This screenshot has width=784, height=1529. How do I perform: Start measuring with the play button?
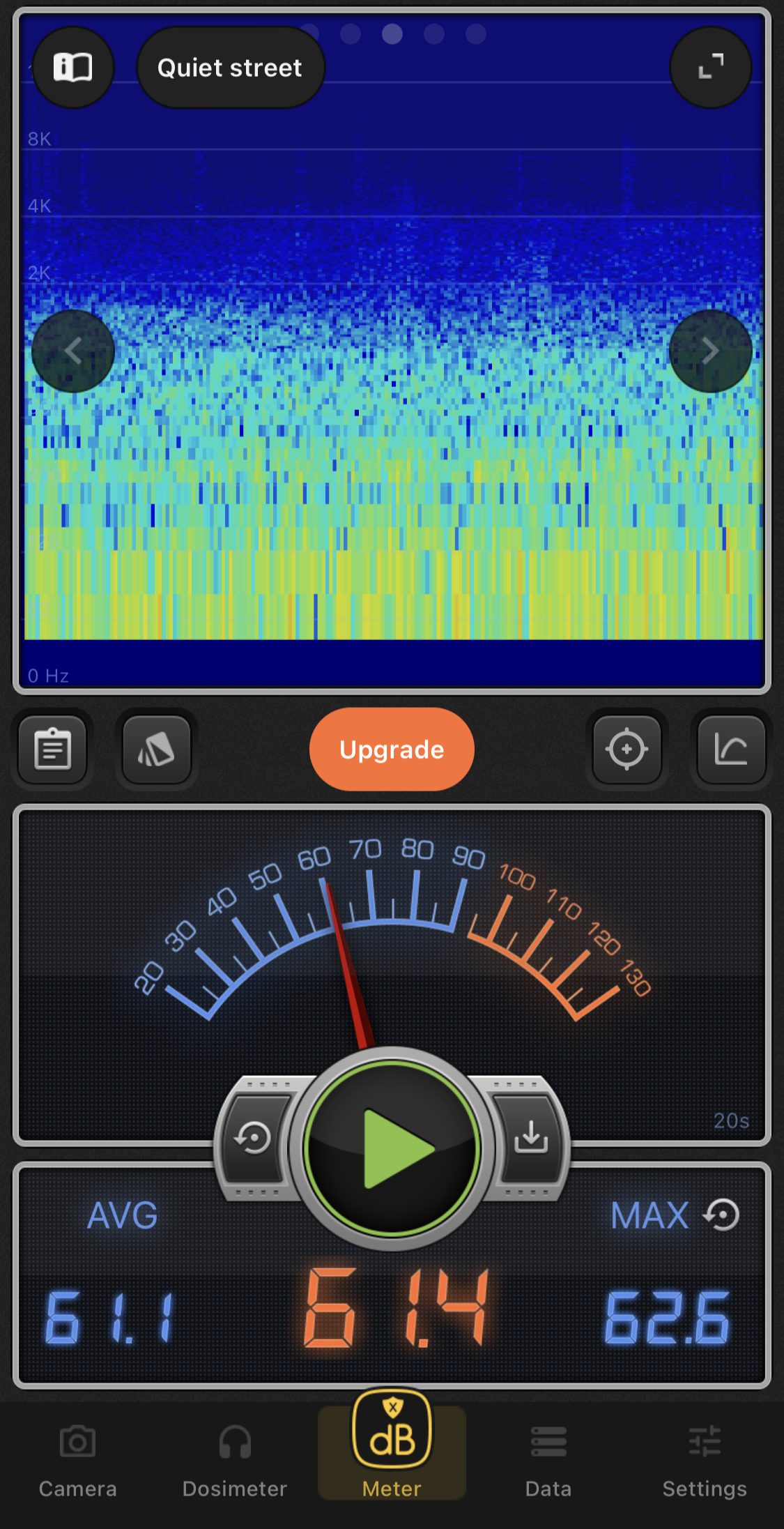pyautogui.click(x=392, y=1148)
